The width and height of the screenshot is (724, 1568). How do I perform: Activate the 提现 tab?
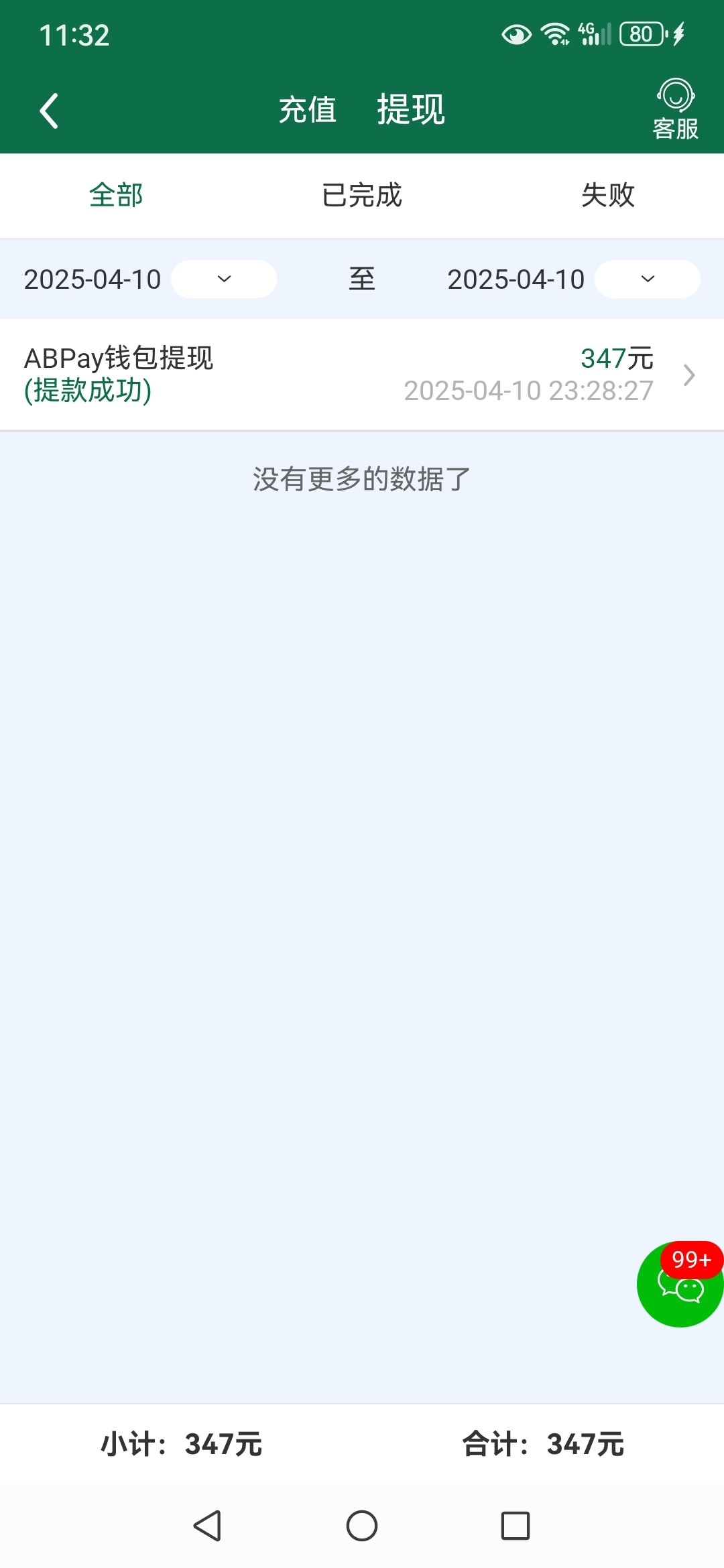[x=411, y=109]
